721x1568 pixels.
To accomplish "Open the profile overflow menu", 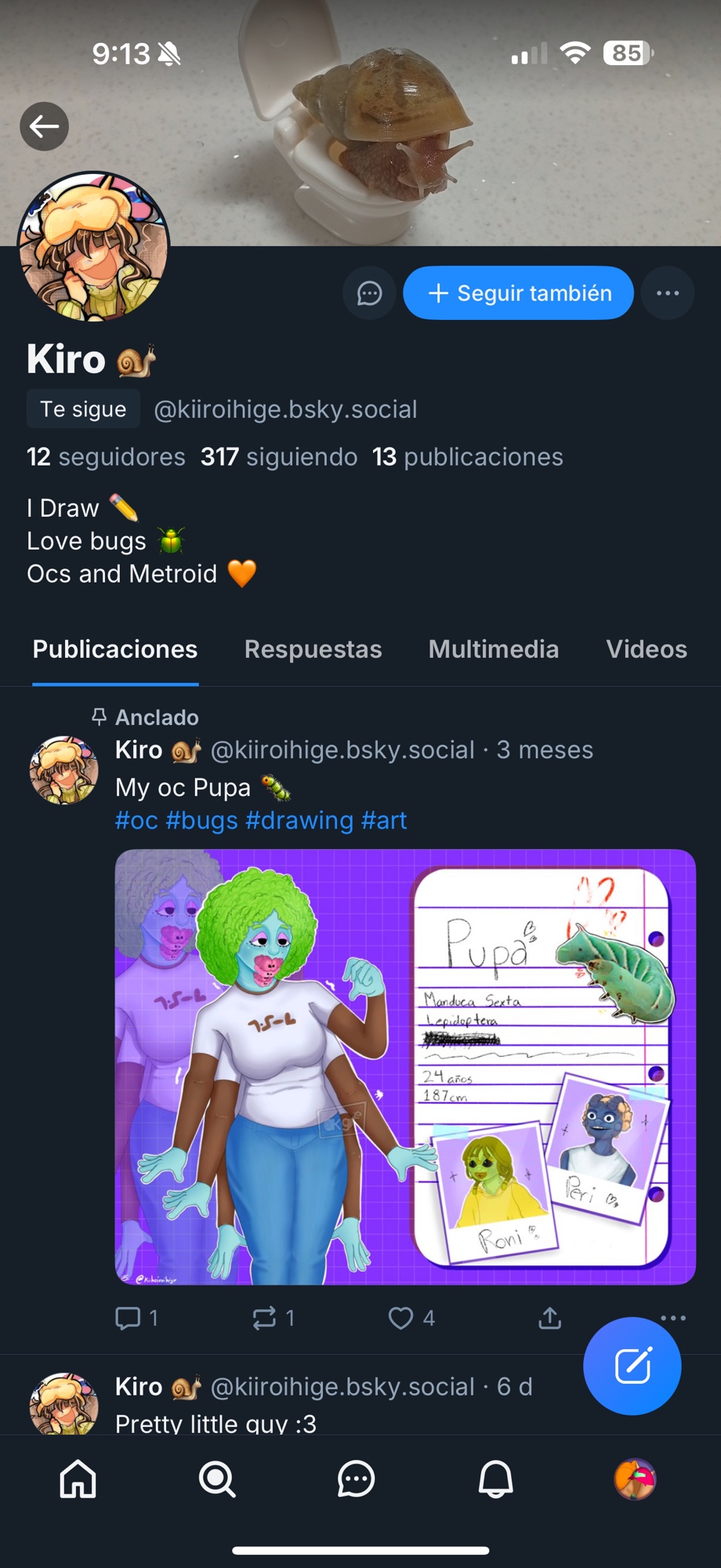I will (667, 293).
